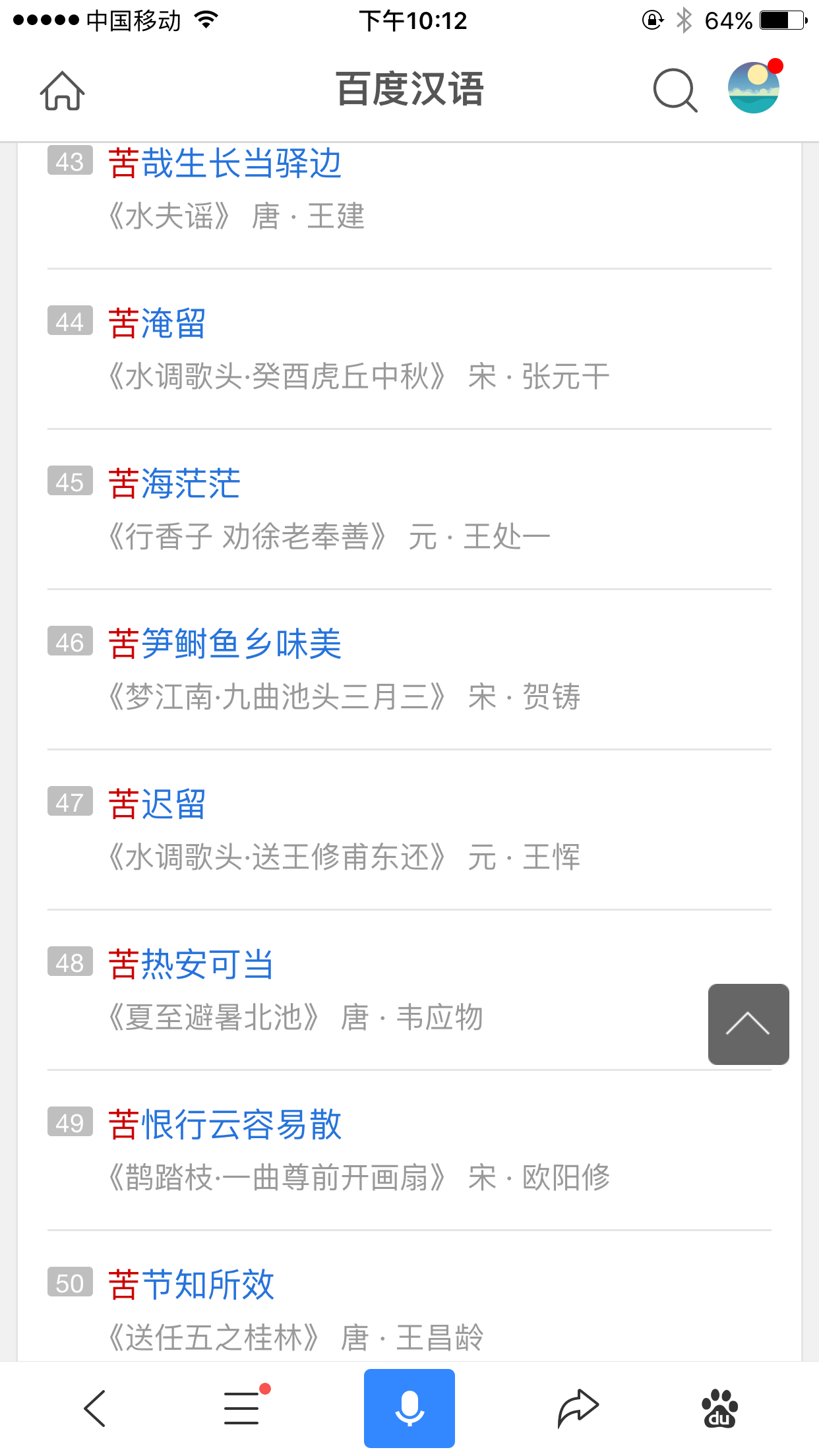This screenshot has height=1456, width=819.
Task: Tap the back-to-top arrow button
Action: point(748,1024)
